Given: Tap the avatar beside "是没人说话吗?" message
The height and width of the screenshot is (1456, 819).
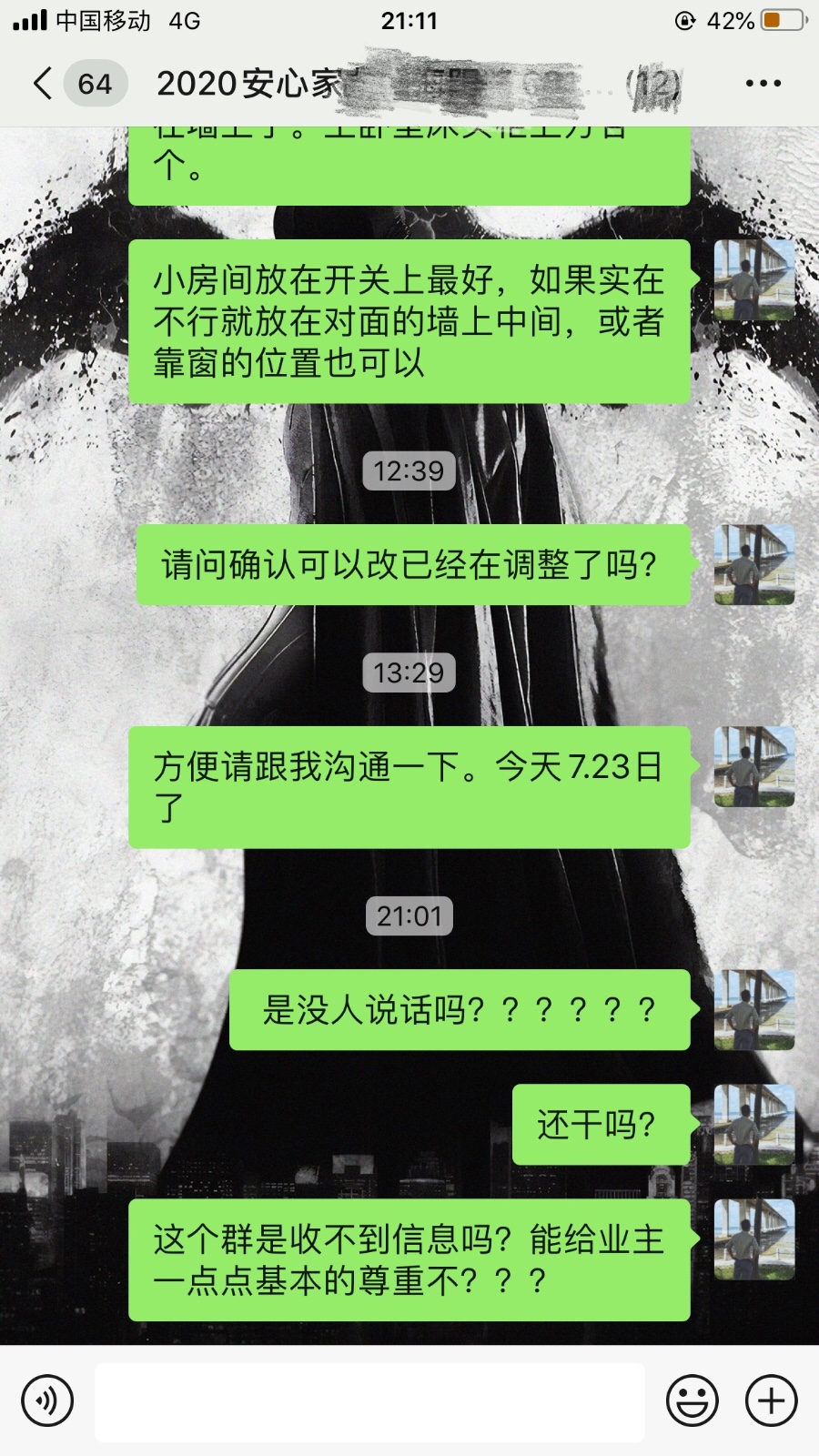Looking at the screenshot, I should click(x=754, y=1010).
